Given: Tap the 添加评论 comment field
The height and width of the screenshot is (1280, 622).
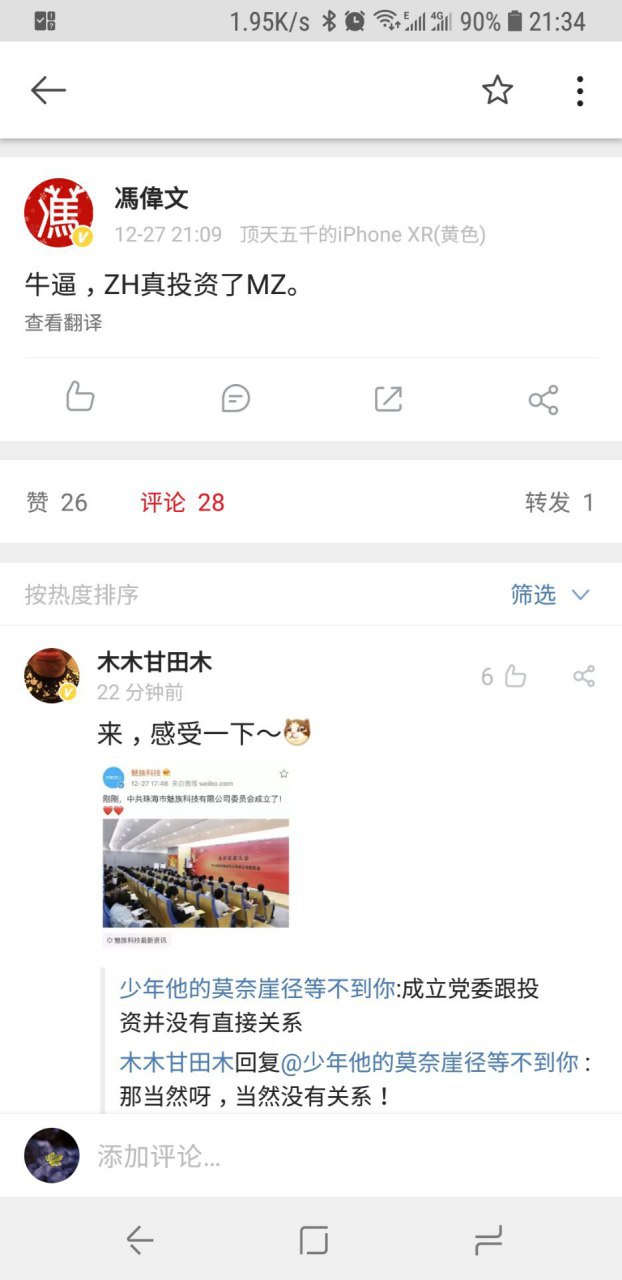Looking at the screenshot, I should pos(300,1157).
